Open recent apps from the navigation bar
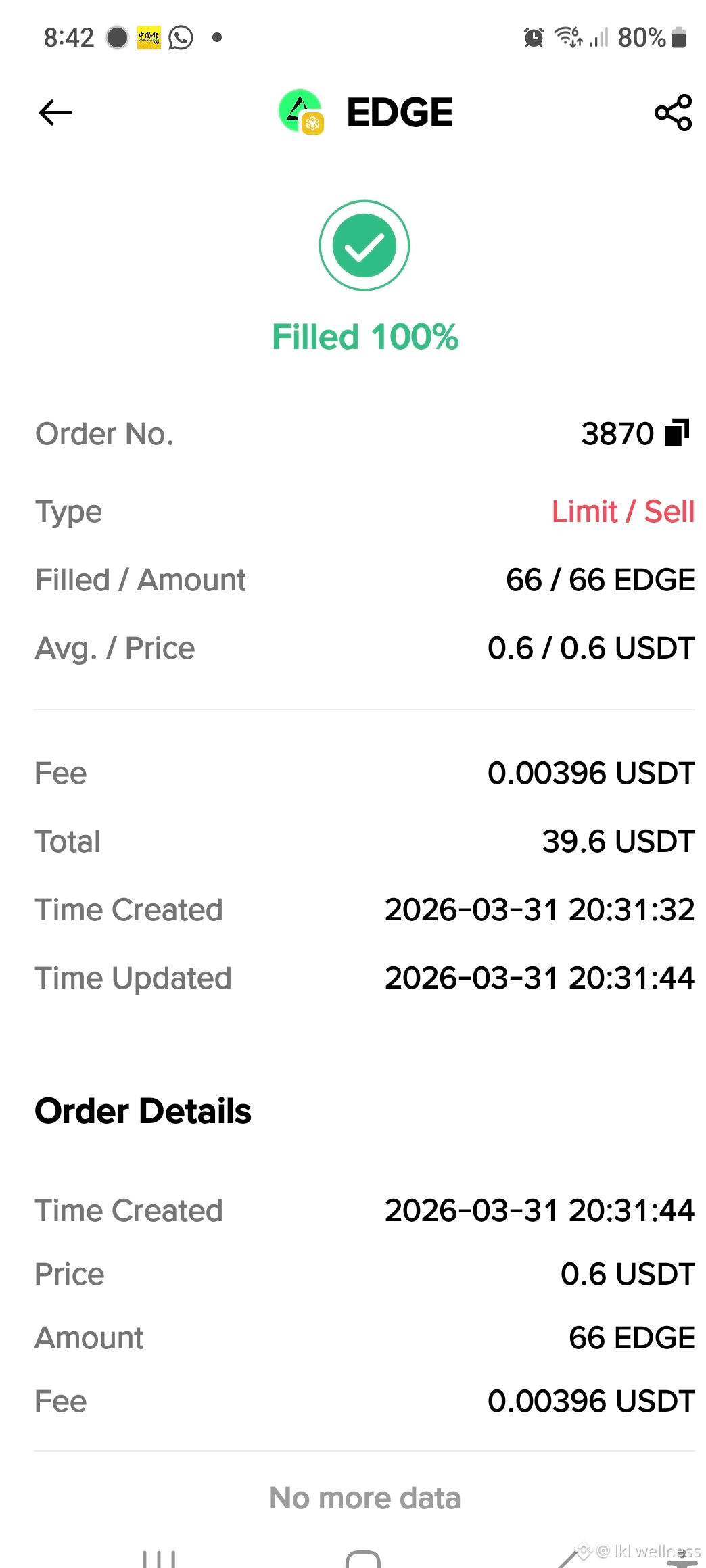Screen dimensions: 706x1568 (x=159, y=1559)
